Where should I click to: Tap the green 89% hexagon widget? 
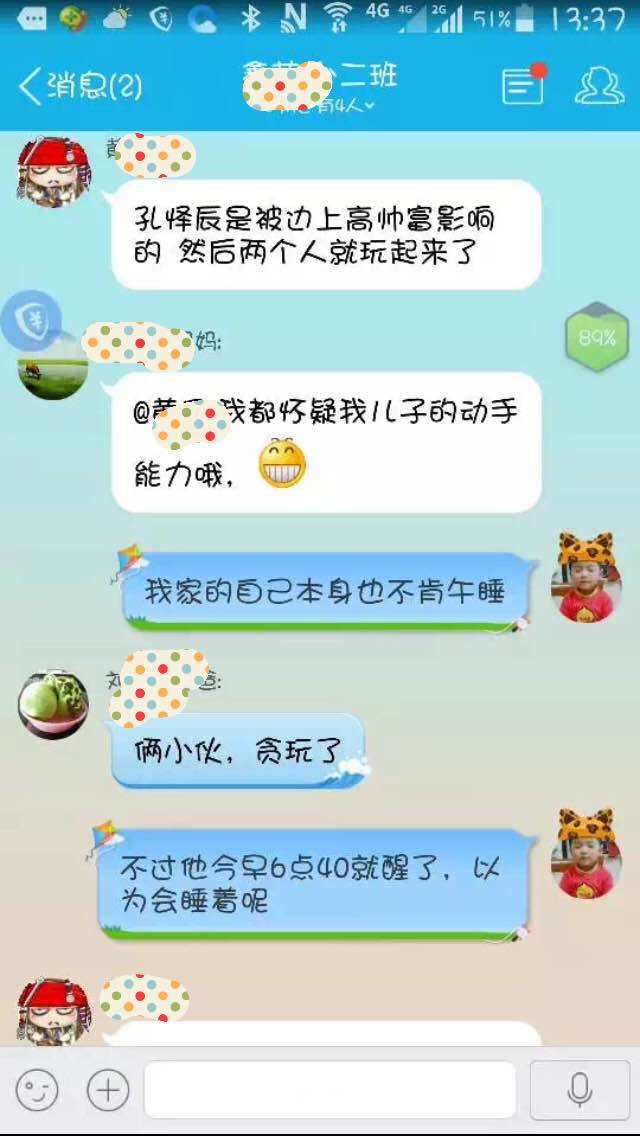pos(597,337)
